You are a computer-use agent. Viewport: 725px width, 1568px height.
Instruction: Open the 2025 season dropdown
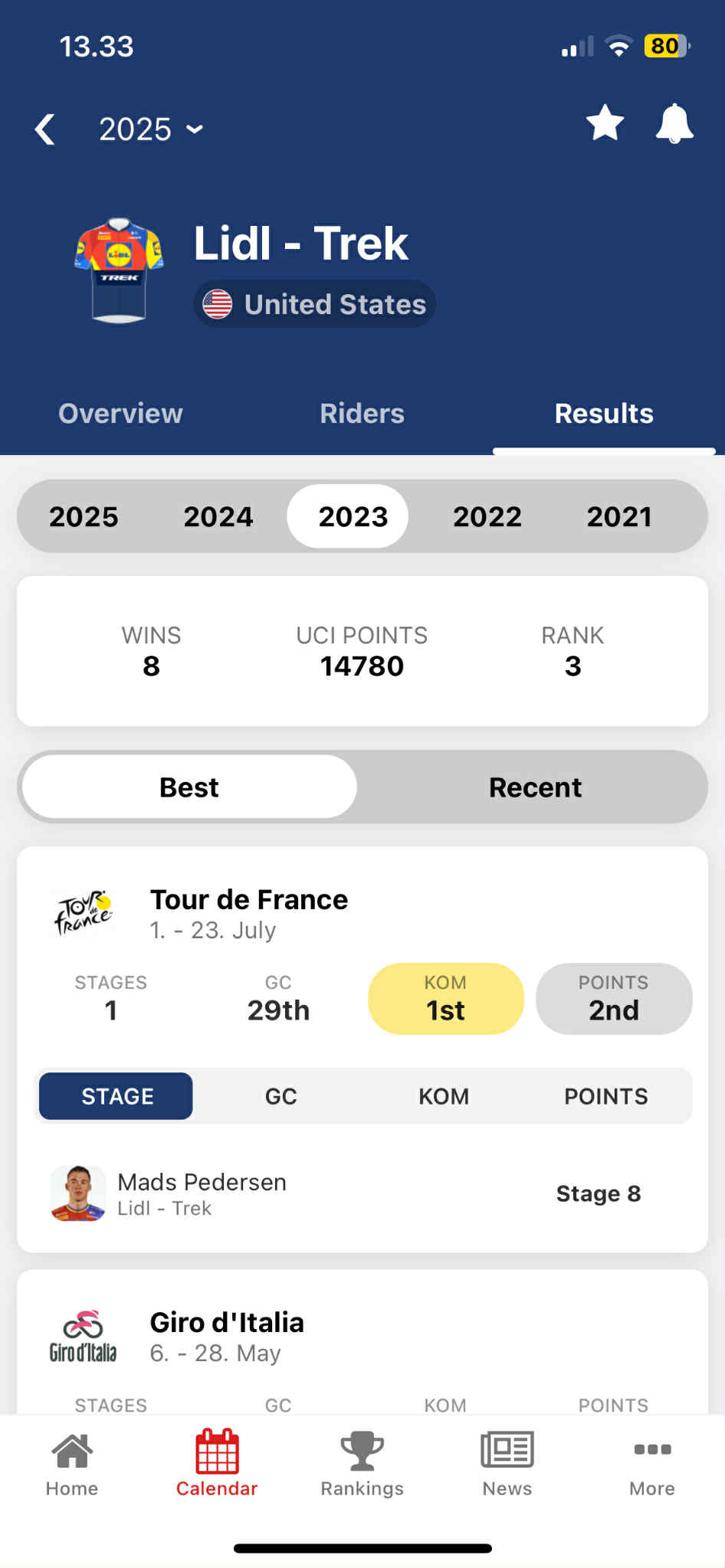click(151, 129)
